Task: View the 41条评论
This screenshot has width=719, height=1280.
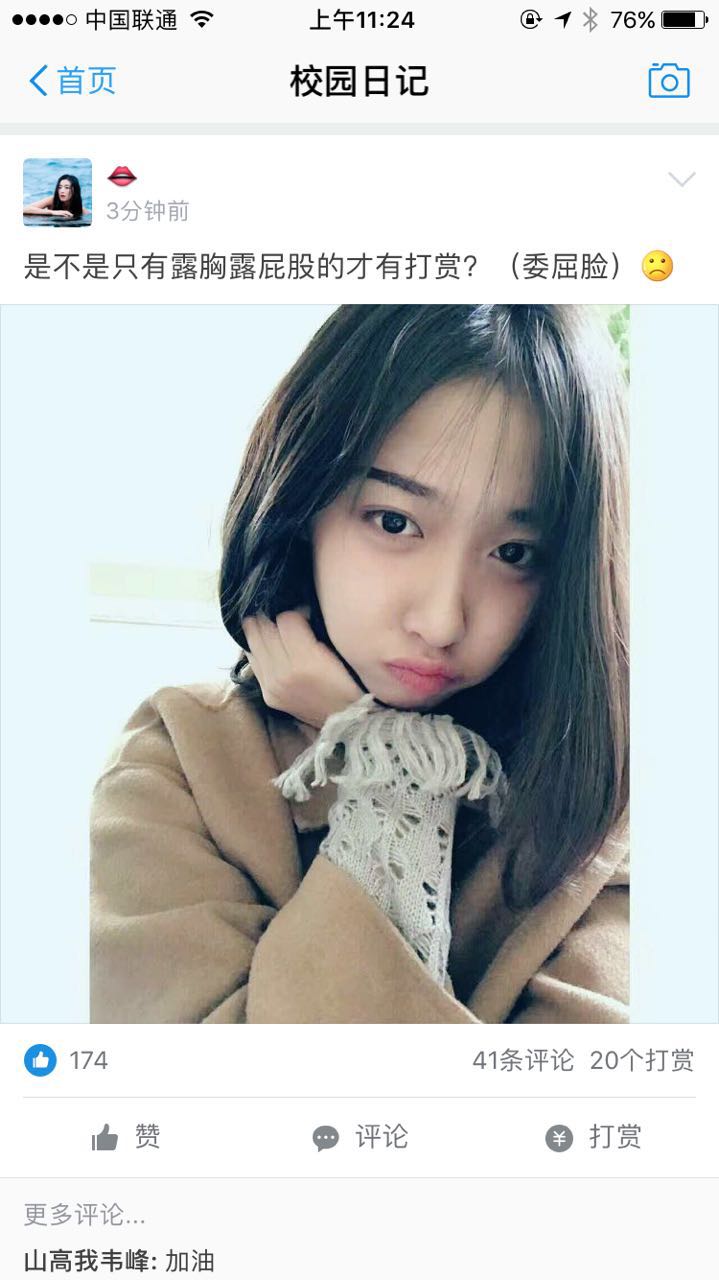Action: 523,1060
